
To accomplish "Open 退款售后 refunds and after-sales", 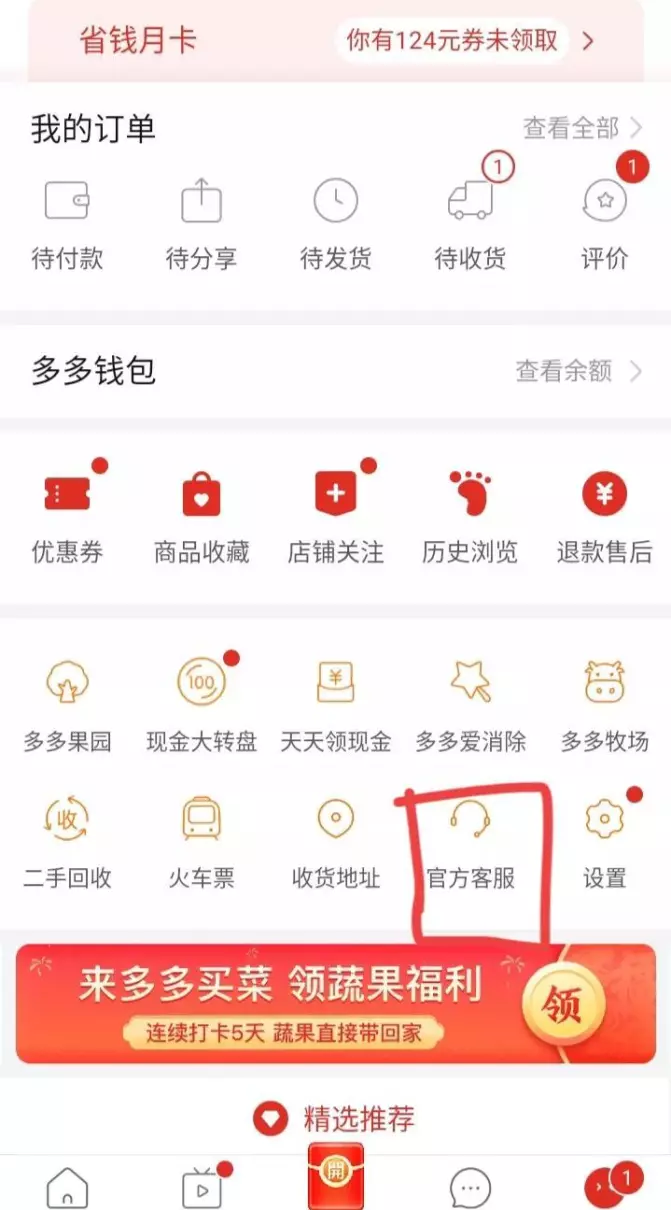I will click(x=604, y=516).
